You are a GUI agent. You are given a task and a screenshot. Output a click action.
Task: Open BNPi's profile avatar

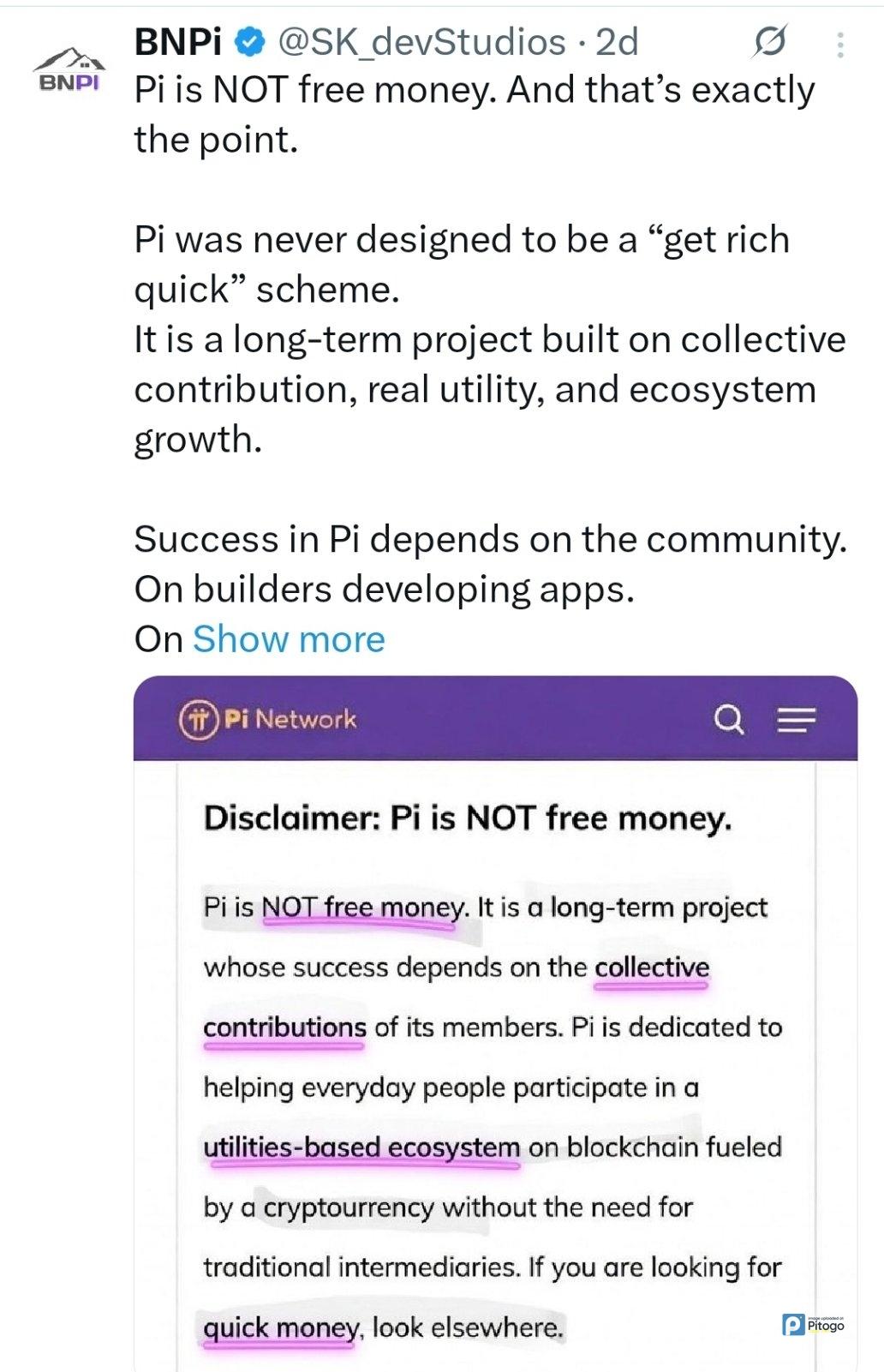(69, 69)
